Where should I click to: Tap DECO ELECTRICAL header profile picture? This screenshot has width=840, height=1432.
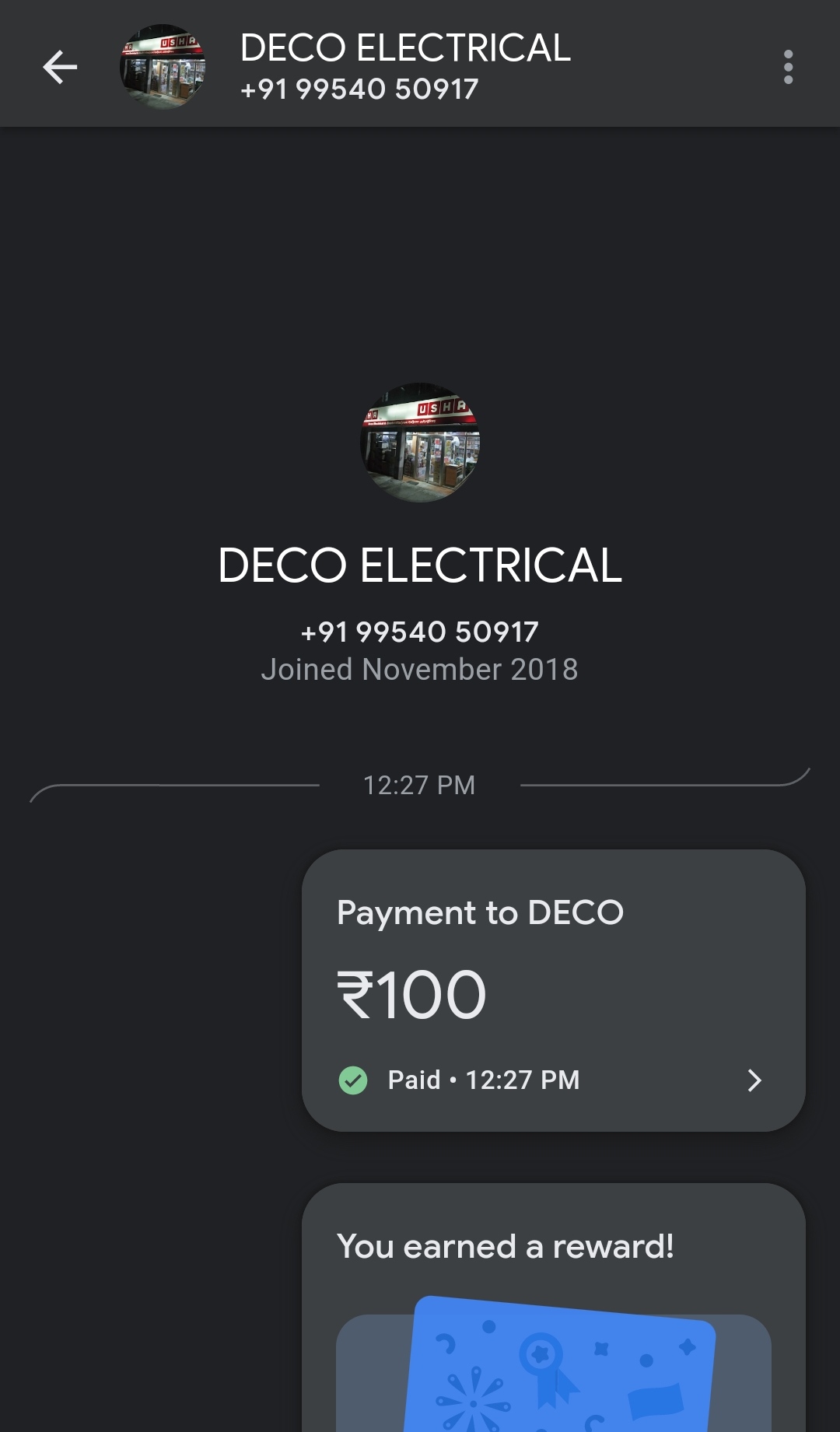click(163, 67)
